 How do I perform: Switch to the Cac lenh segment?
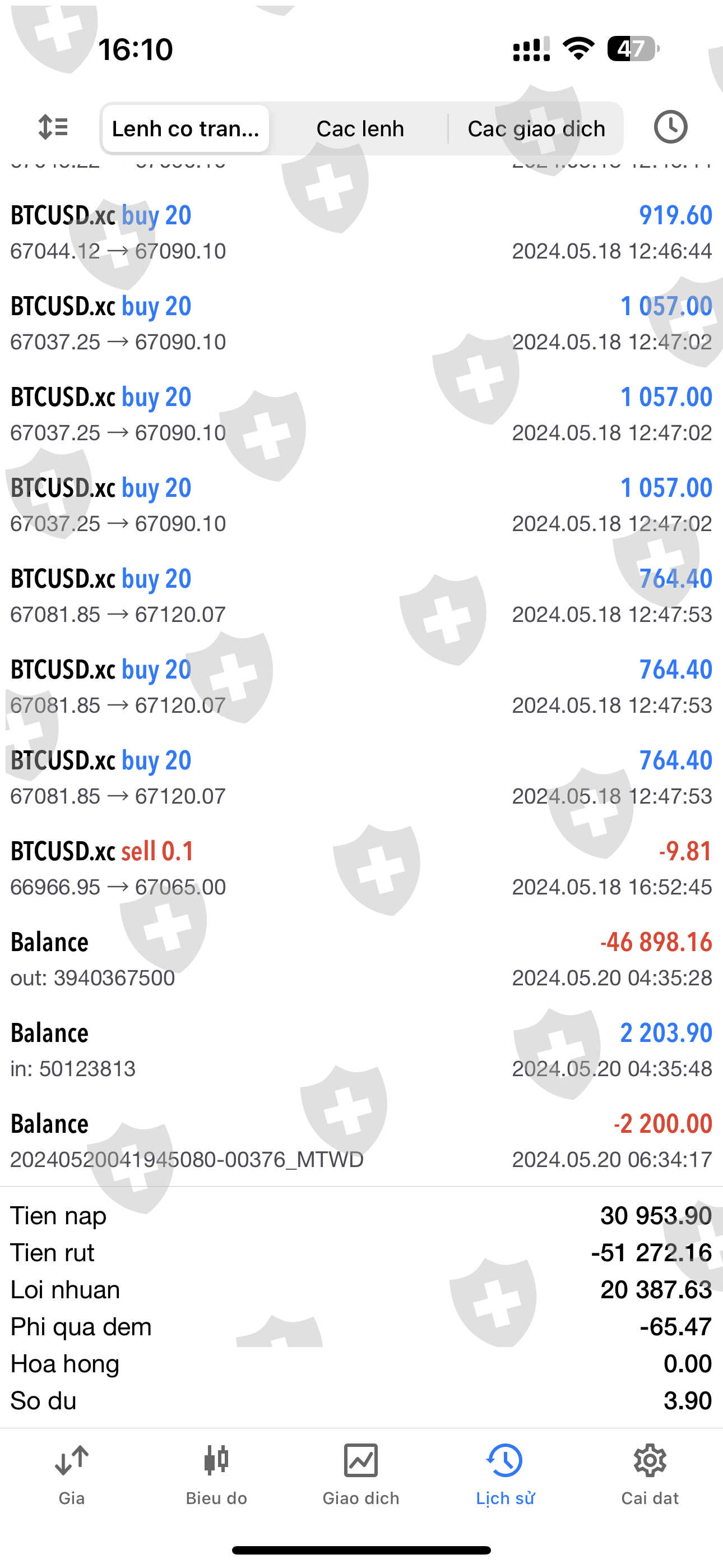click(360, 128)
